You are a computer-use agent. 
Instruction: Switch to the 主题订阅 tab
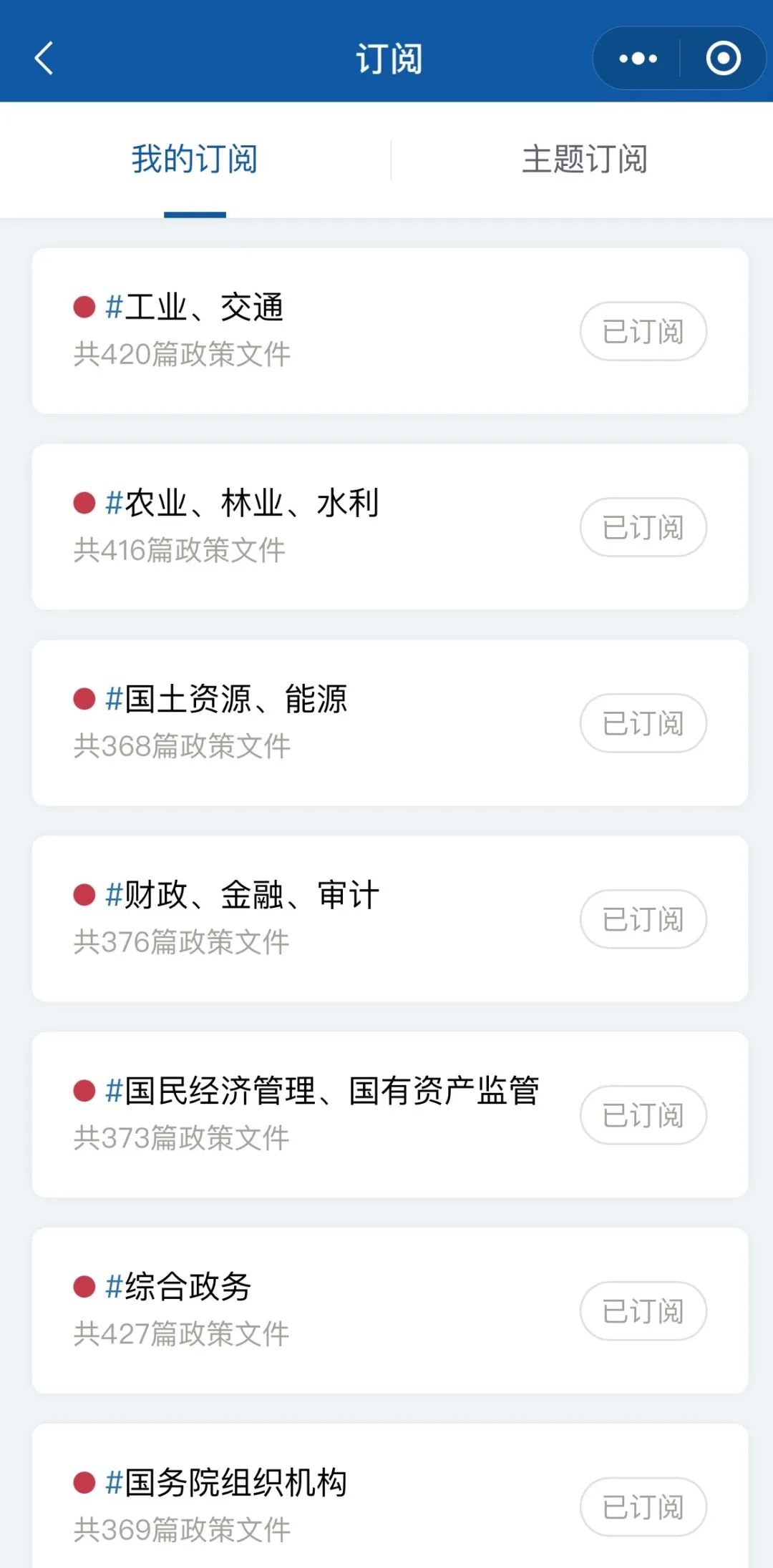pos(585,160)
